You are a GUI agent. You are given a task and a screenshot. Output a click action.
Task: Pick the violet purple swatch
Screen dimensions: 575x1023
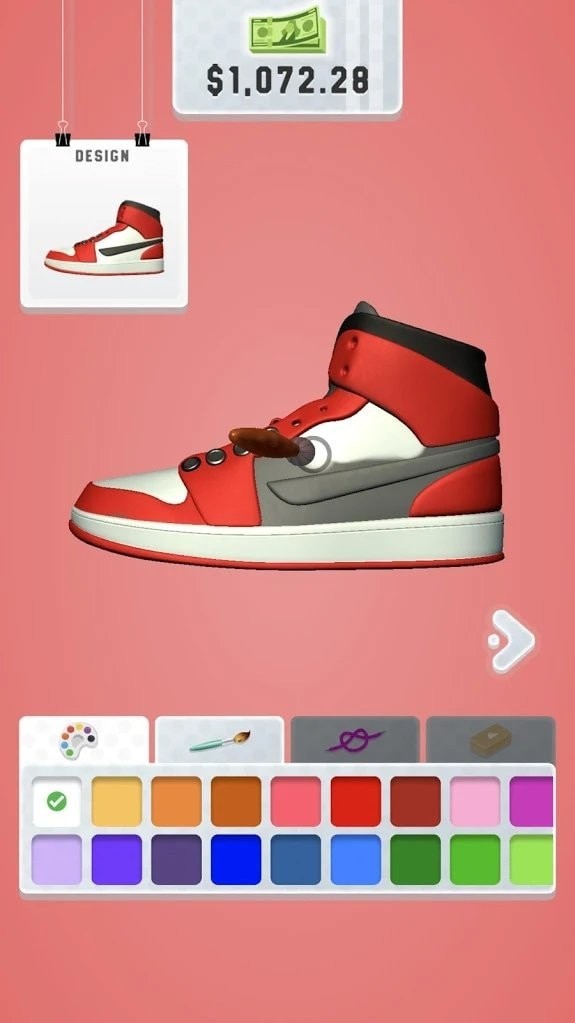click(x=117, y=860)
